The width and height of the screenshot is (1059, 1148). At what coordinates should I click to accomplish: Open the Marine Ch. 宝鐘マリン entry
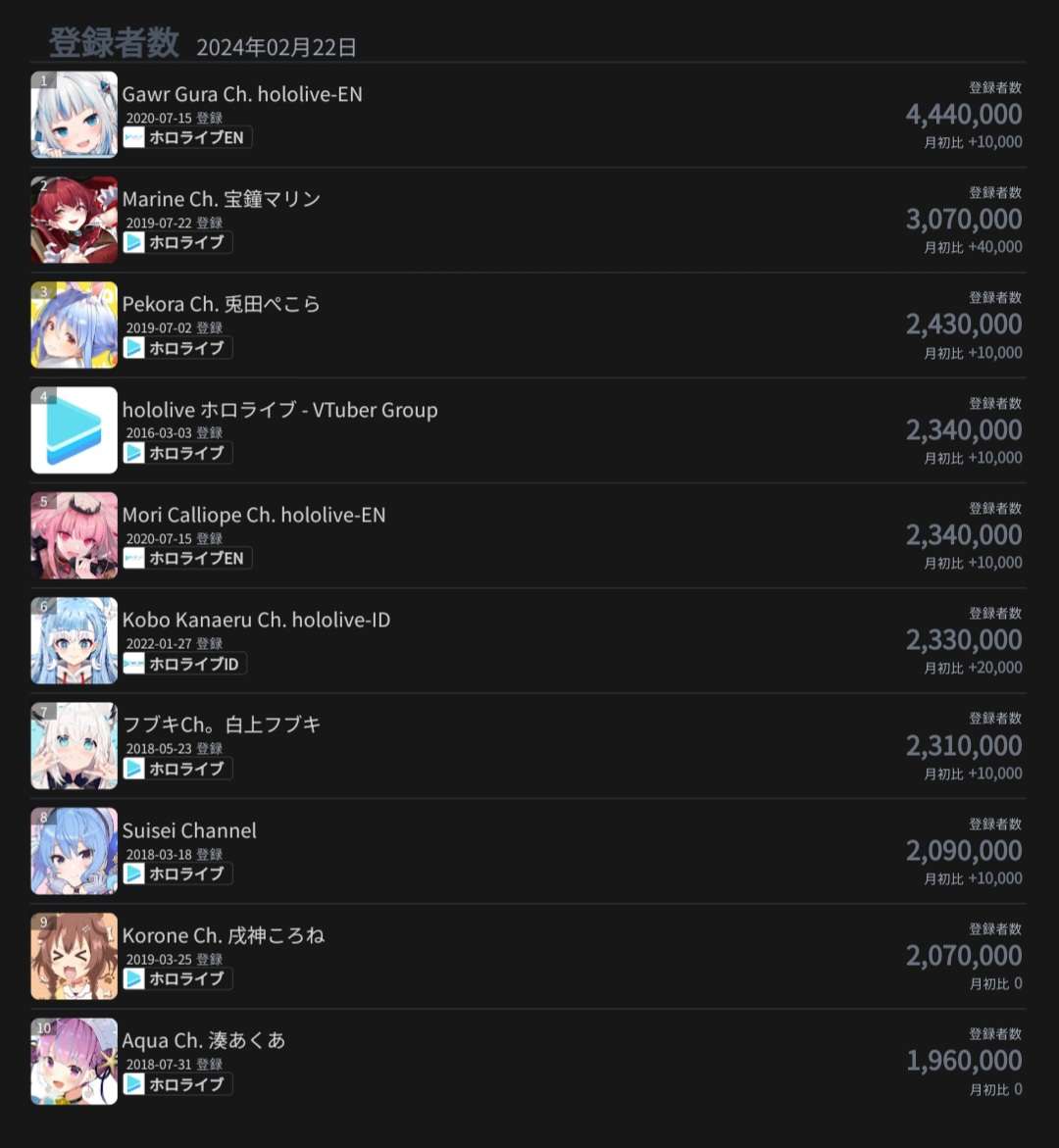click(222, 199)
